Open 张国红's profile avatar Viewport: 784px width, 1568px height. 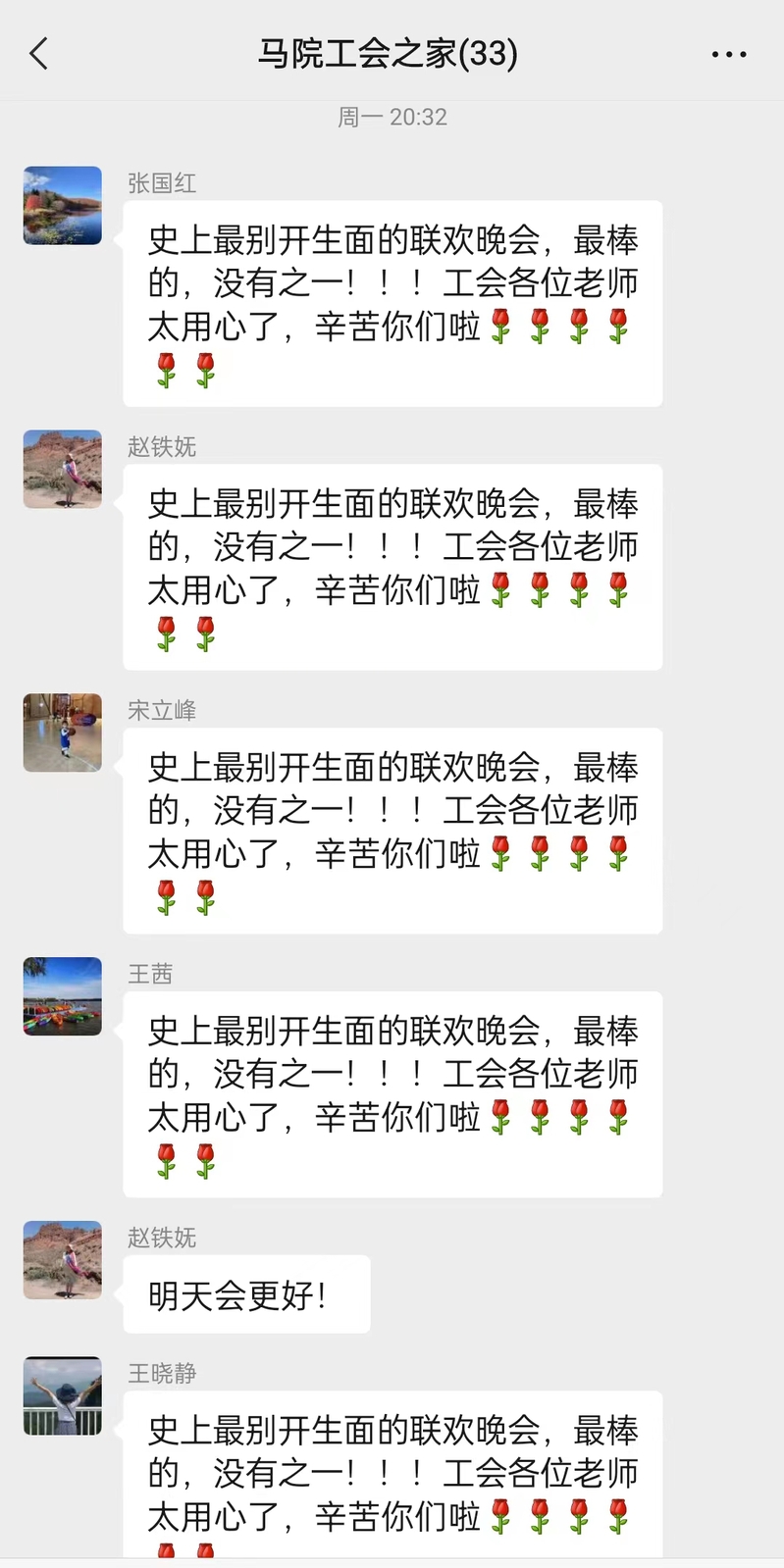click(x=63, y=205)
